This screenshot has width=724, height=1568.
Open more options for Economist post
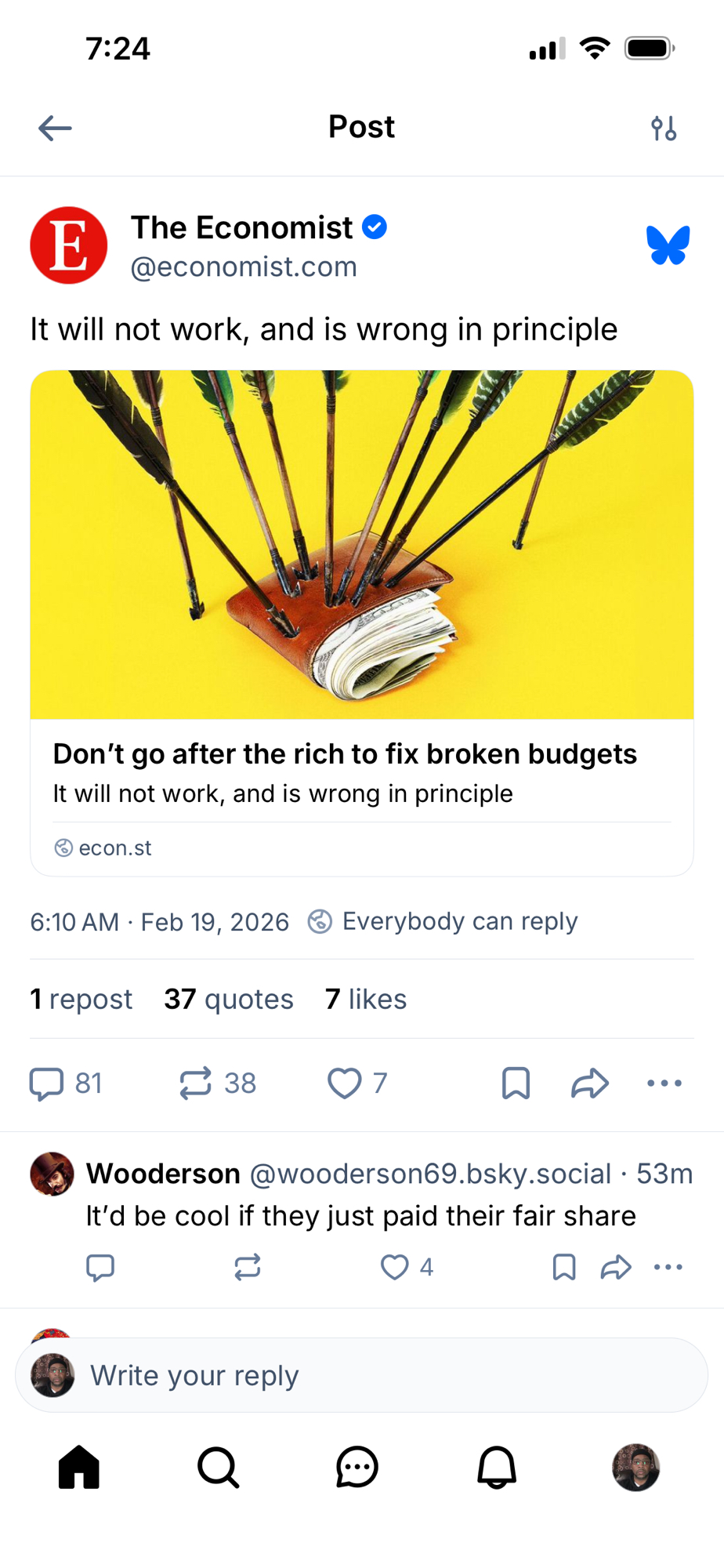[x=664, y=1083]
